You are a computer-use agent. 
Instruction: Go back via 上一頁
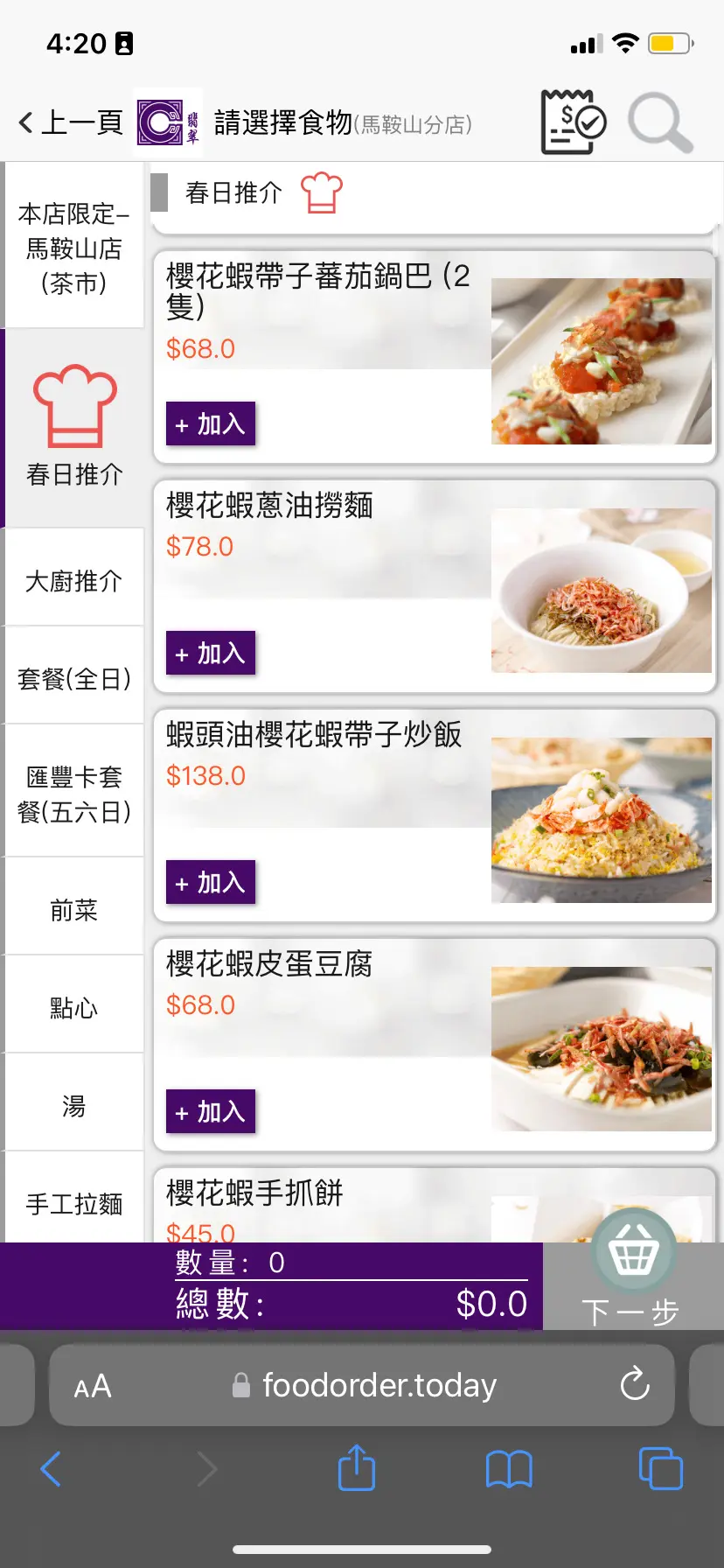pos(70,122)
